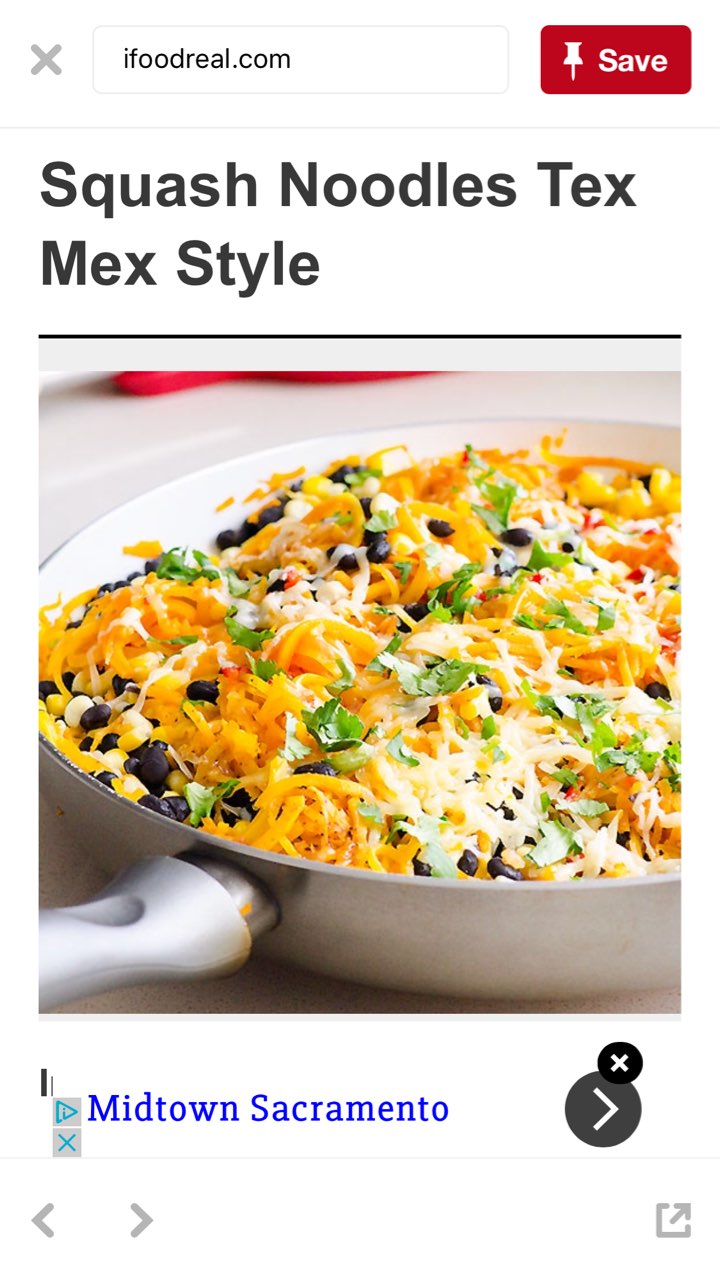Select the text cursor near the ad banner
Viewport: 720px width, 1280px height.
click(x=44, y=1081)
